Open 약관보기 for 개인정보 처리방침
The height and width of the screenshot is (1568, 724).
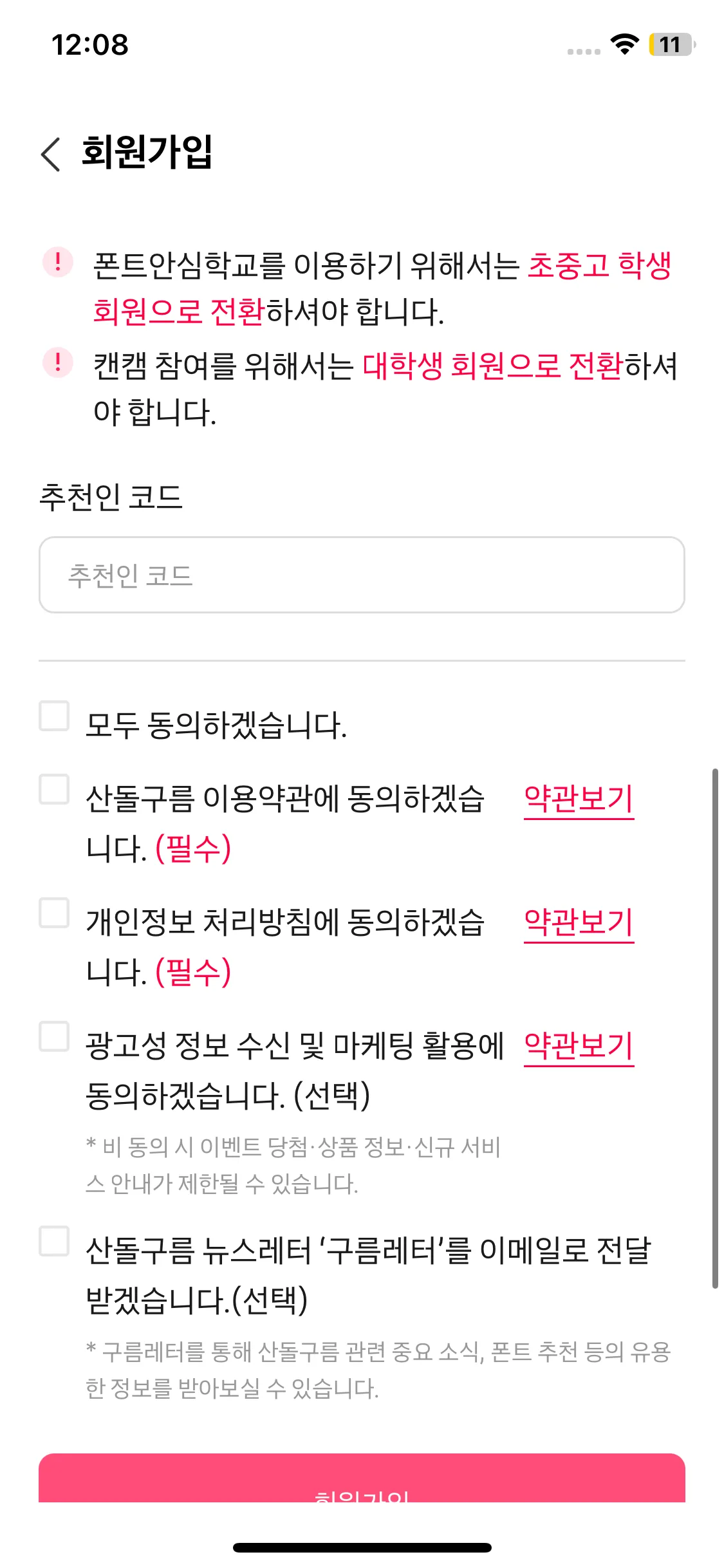point(579,923)
